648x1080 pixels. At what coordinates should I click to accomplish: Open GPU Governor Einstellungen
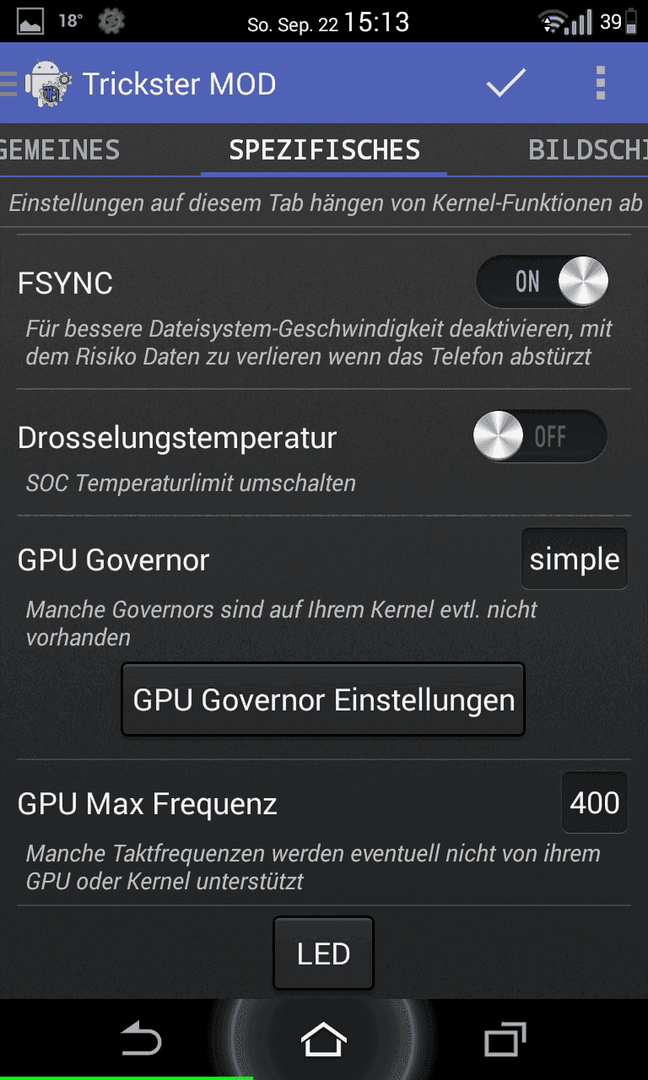coord(323,700)
